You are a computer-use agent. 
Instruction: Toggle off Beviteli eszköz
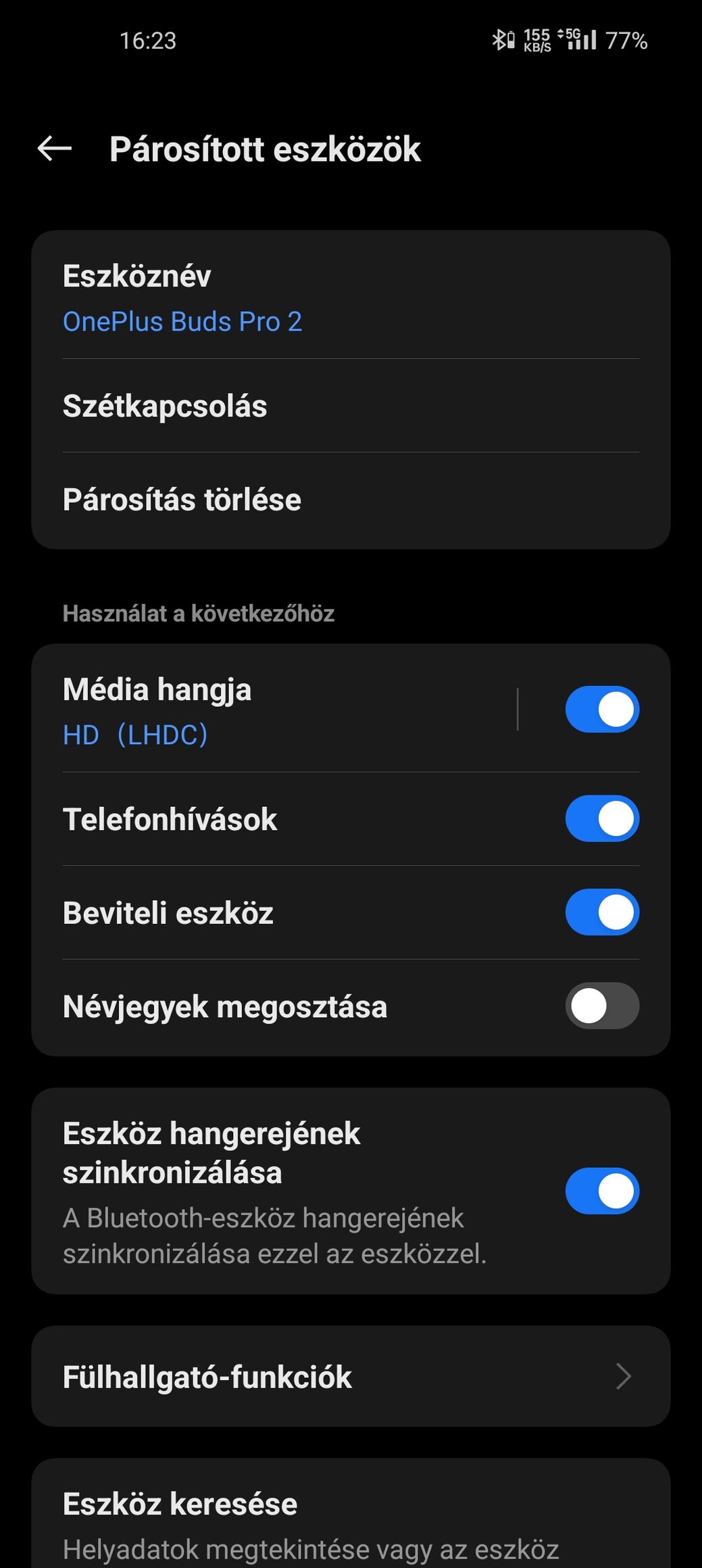point(602,912)
